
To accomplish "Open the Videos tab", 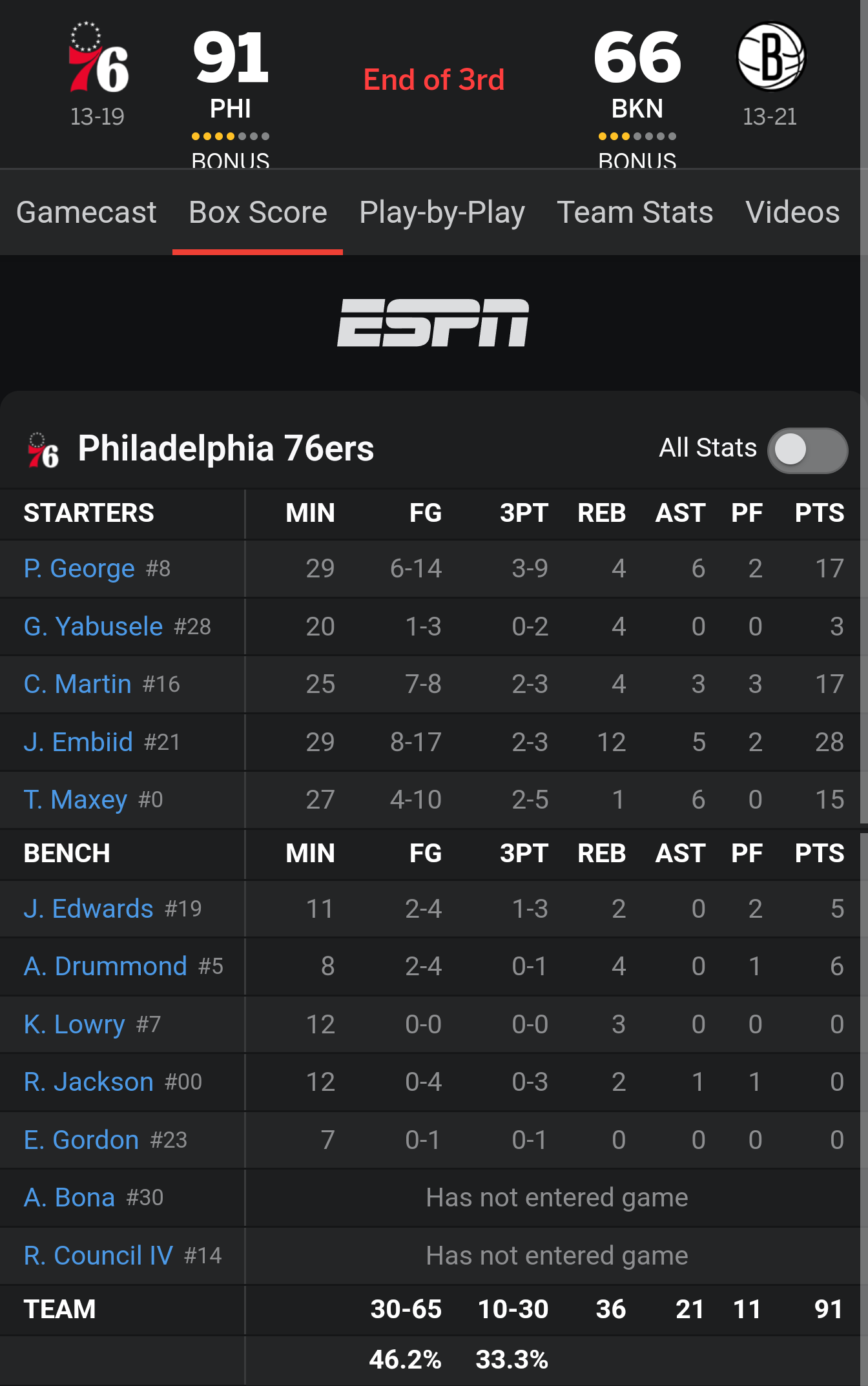I will coord(792,212).
